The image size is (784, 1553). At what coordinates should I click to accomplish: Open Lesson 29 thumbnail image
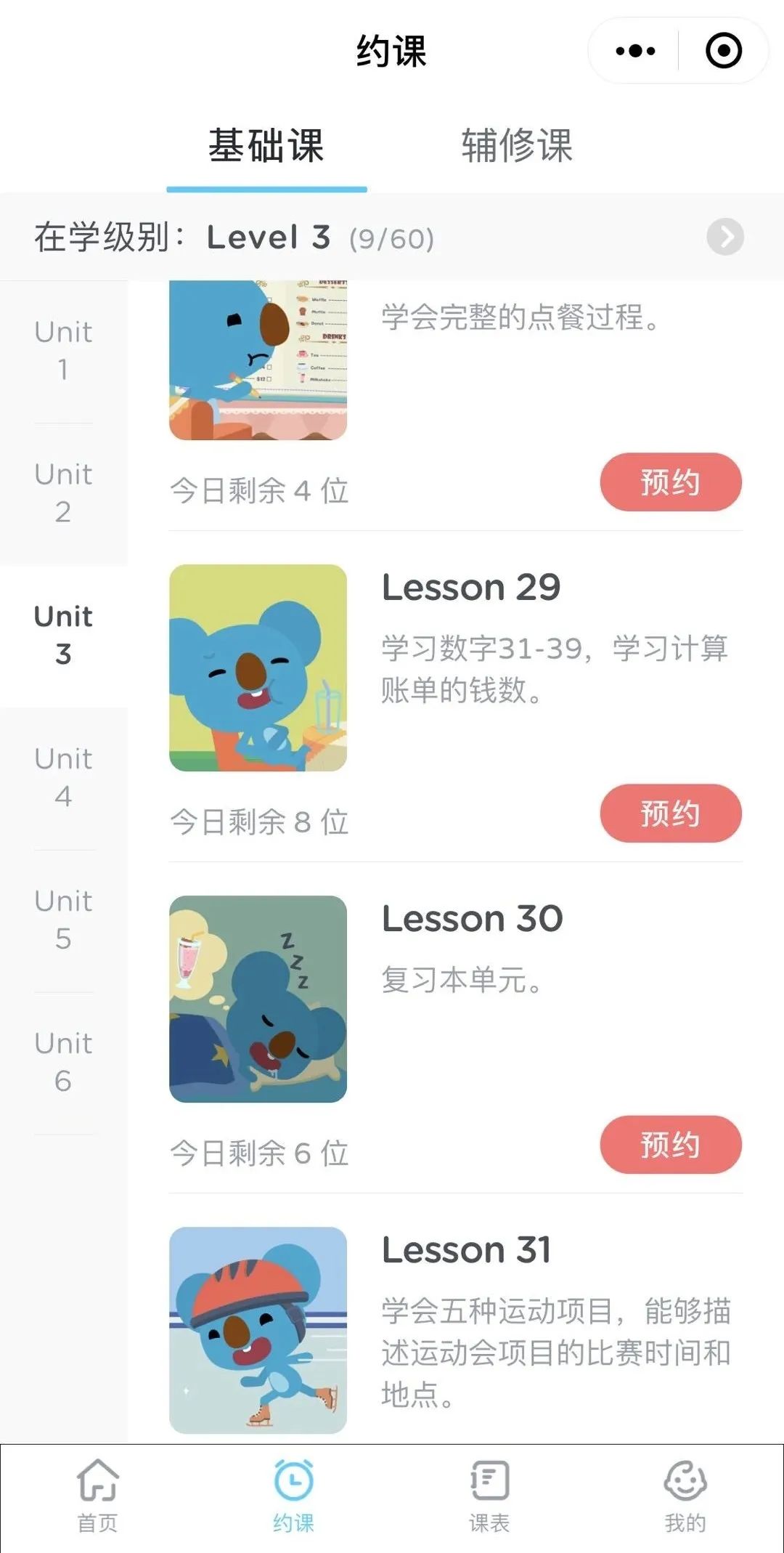click(x=258, y=668)
